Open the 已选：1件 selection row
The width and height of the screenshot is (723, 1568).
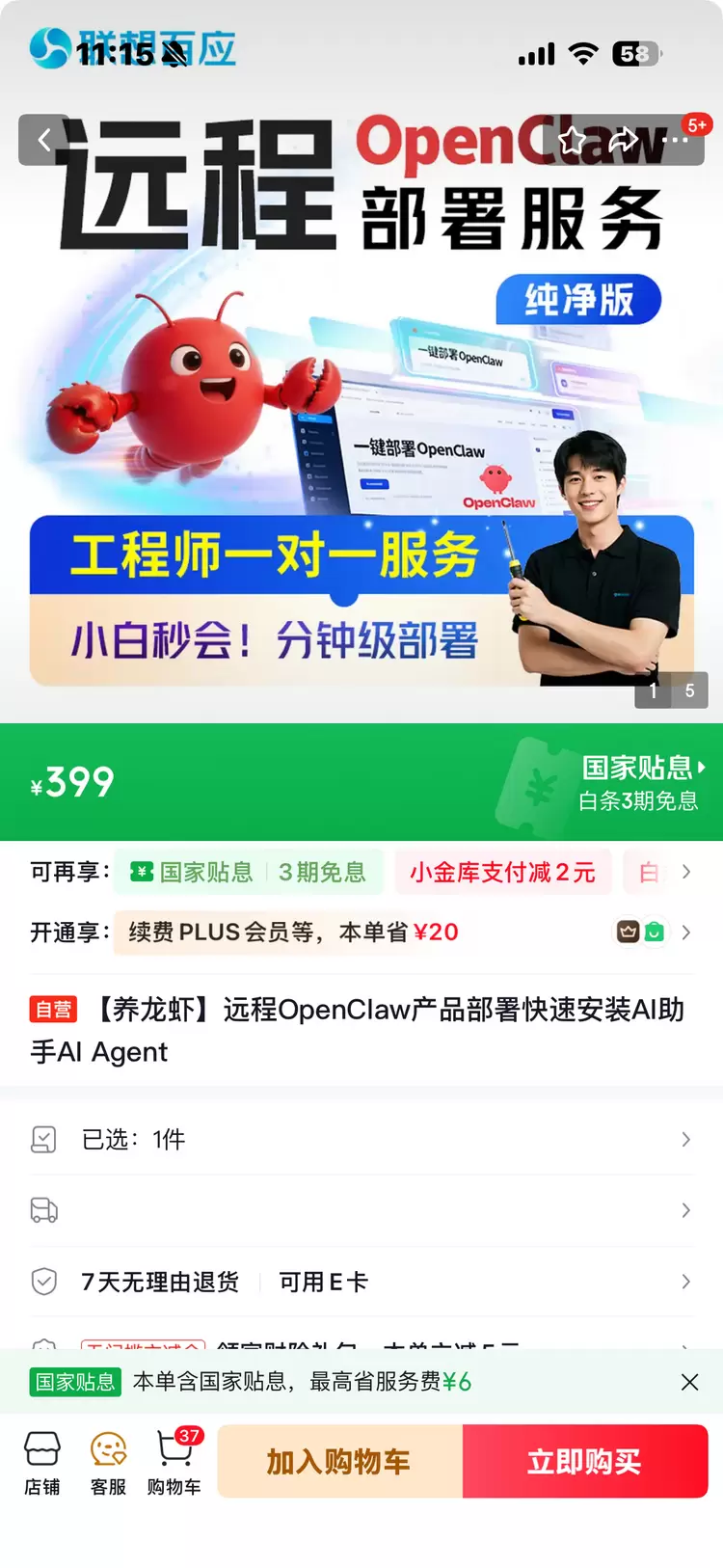[x=361, y=1140]
